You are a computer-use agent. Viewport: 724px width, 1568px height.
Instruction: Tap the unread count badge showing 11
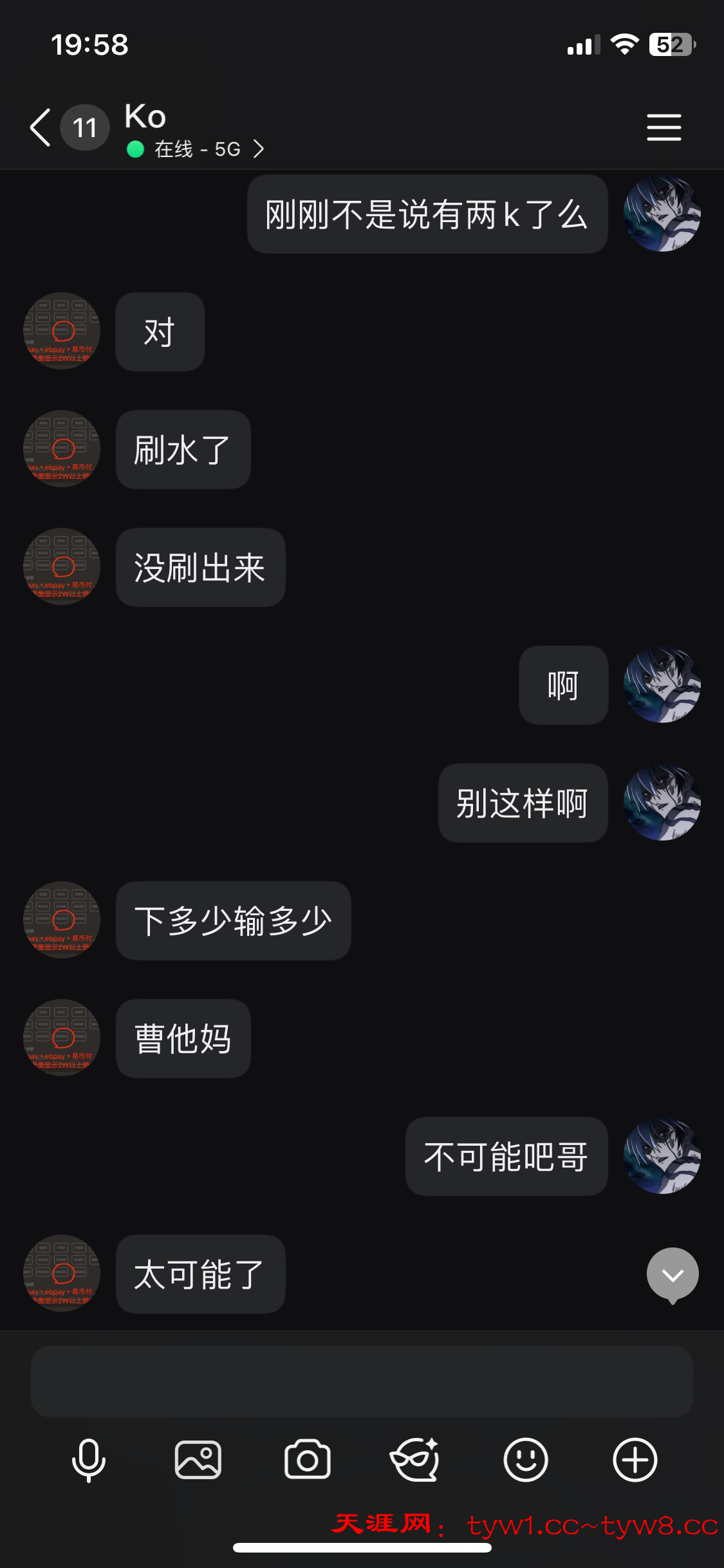[x=84, y=127]
